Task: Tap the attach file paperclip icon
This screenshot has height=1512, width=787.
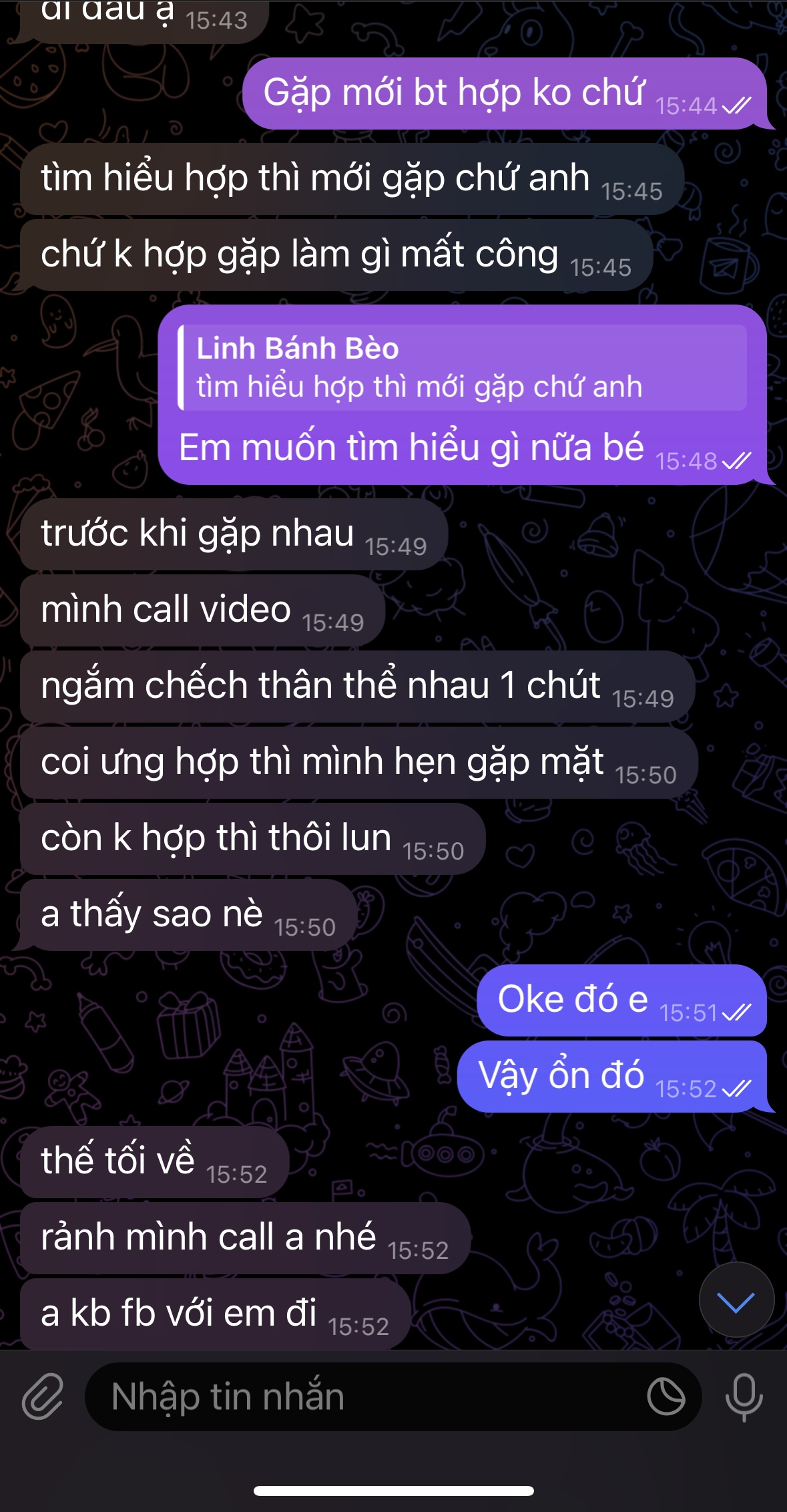Action: (x=43, y=1396)
